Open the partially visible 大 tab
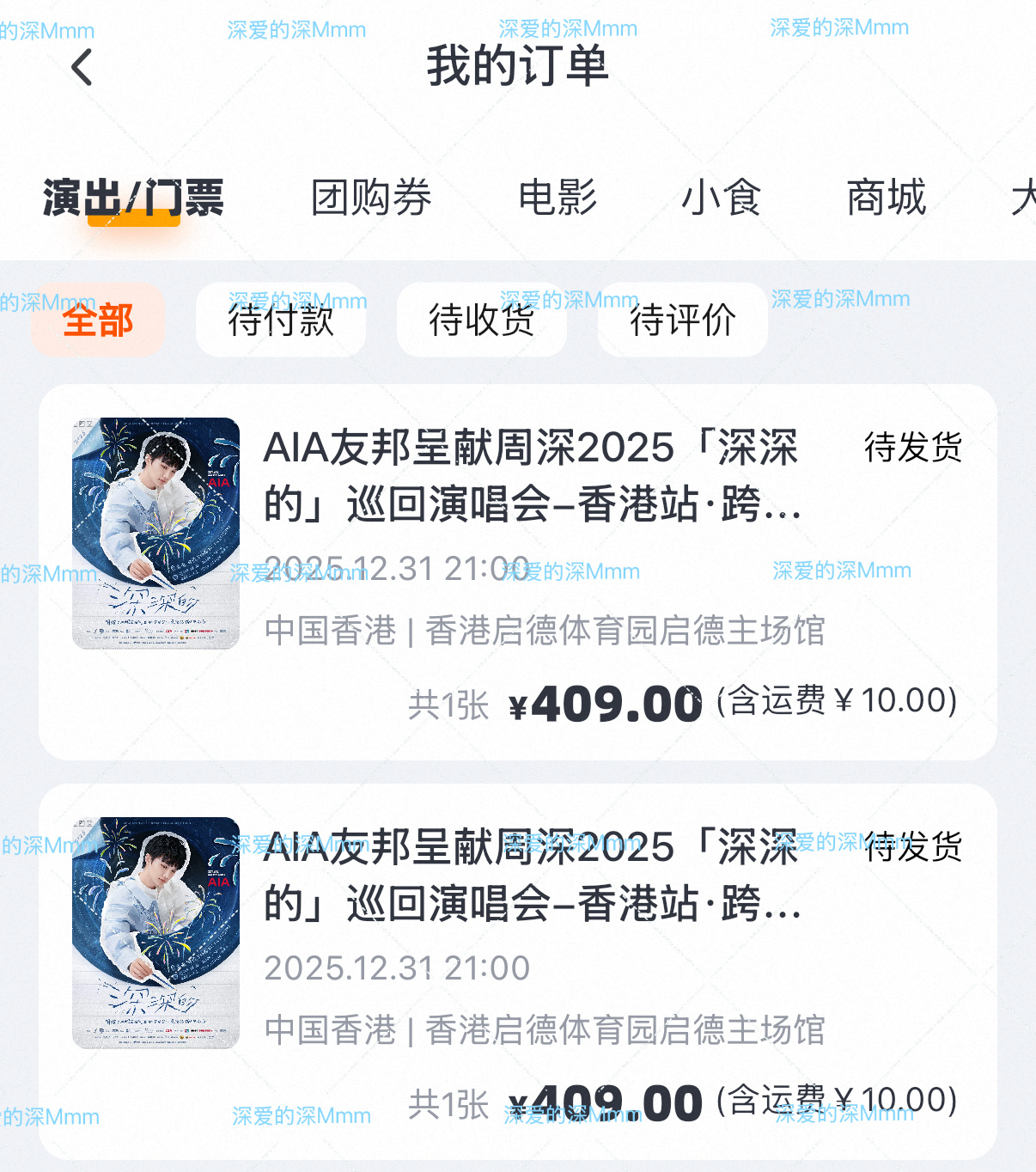1036x1172 pixels. tap(1025, 198)
